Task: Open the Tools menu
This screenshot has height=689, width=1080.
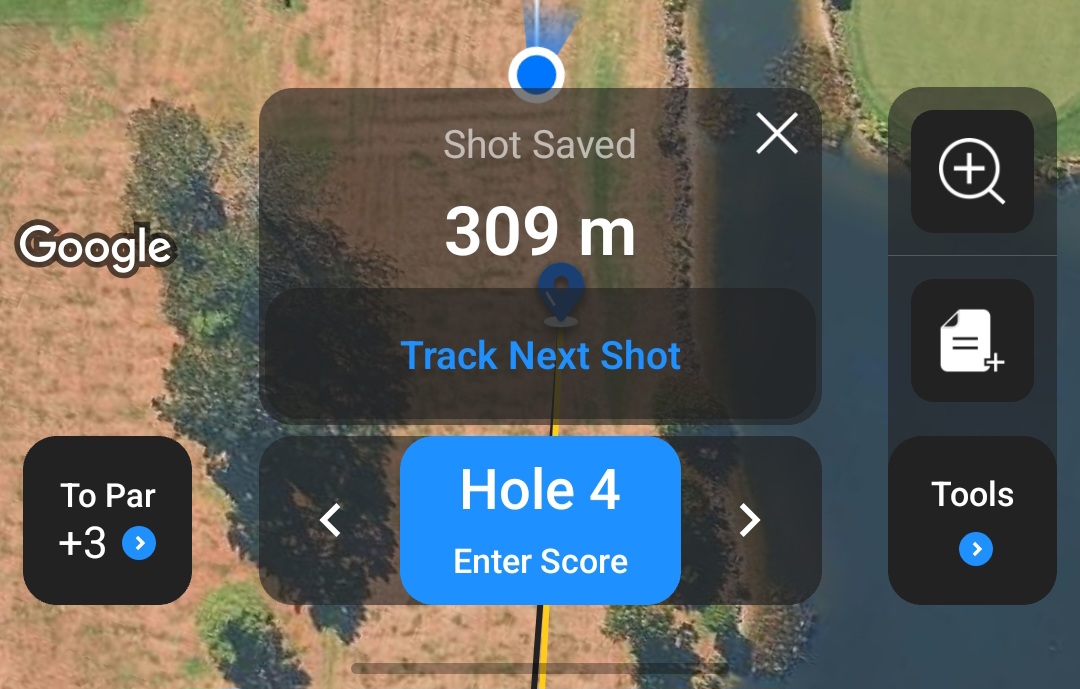Action: pos(972,520)
